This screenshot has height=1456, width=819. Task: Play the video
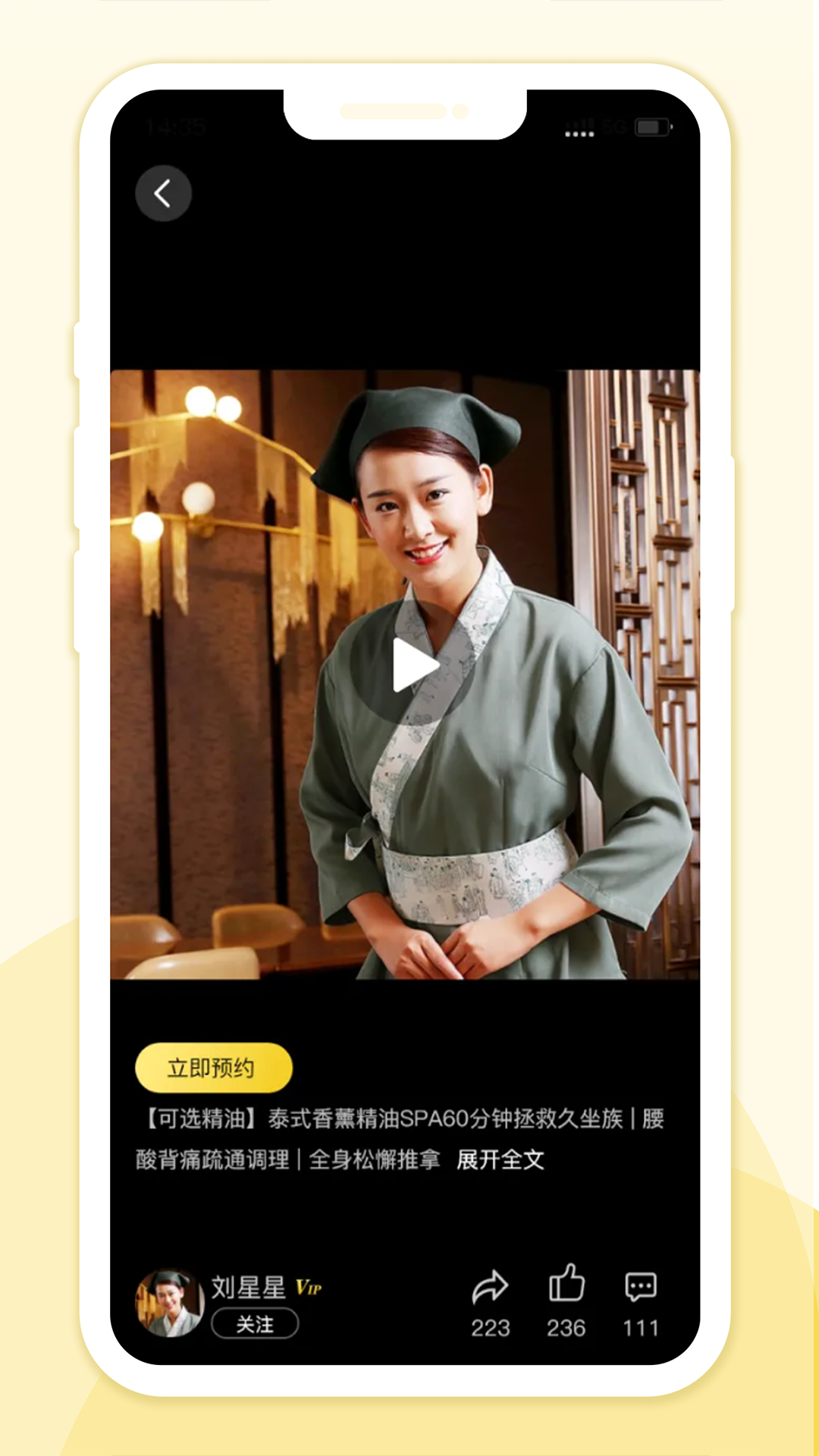(414, 665)
